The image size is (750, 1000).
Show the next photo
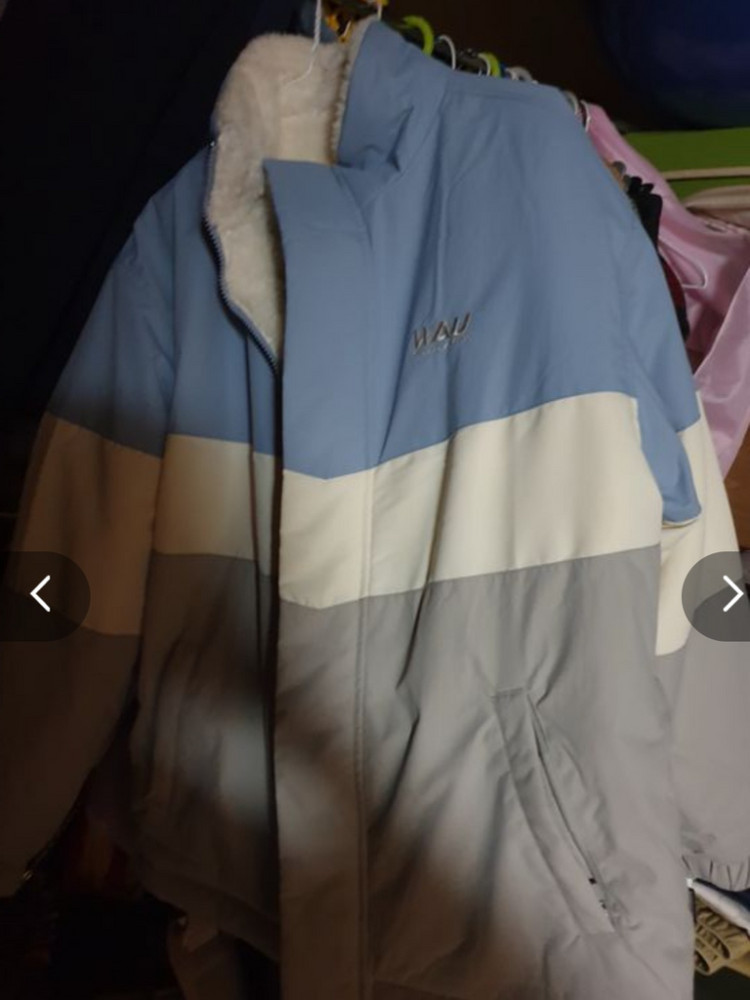point(730,594)
